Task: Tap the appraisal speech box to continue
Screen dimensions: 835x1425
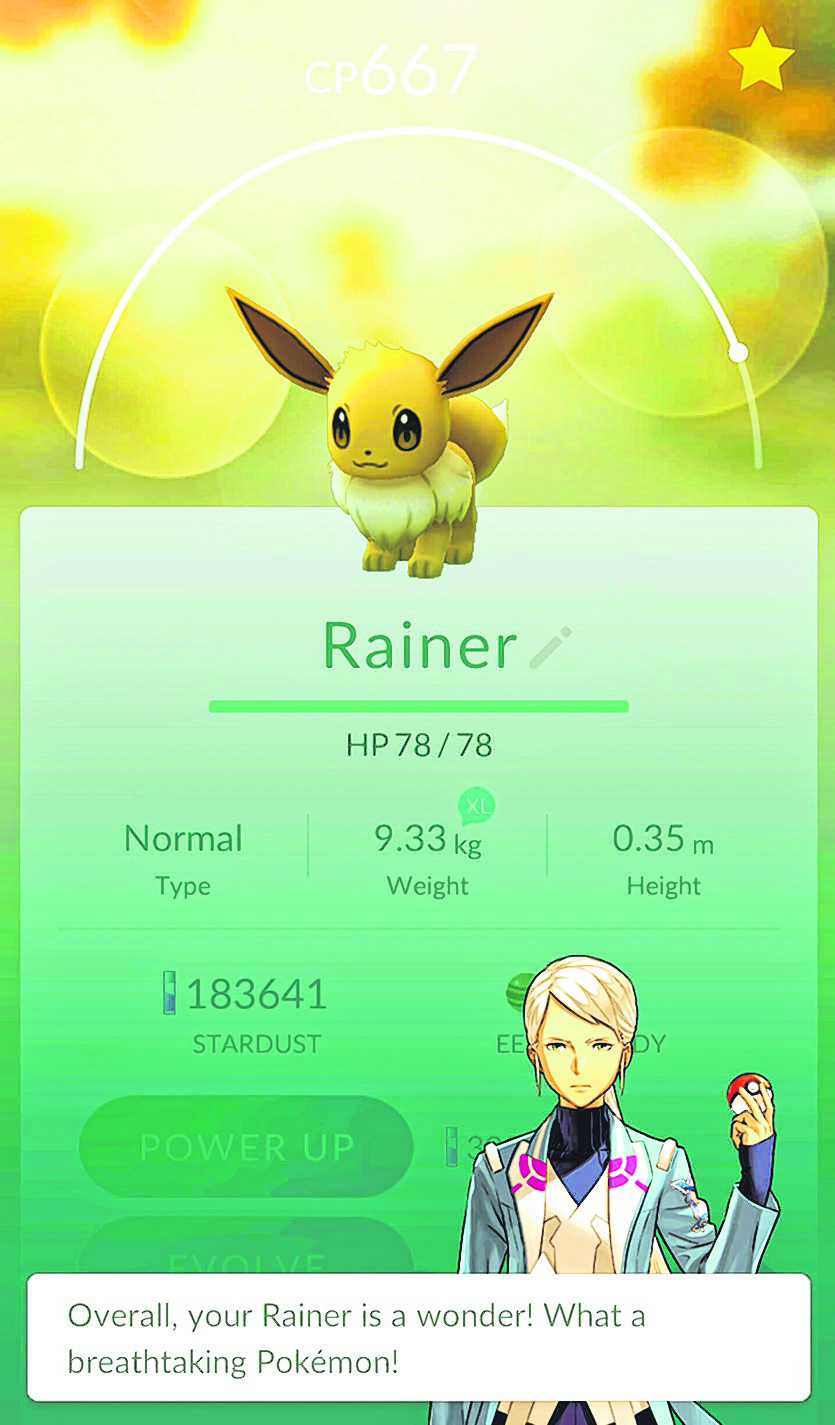Action: click(418, 1337)
